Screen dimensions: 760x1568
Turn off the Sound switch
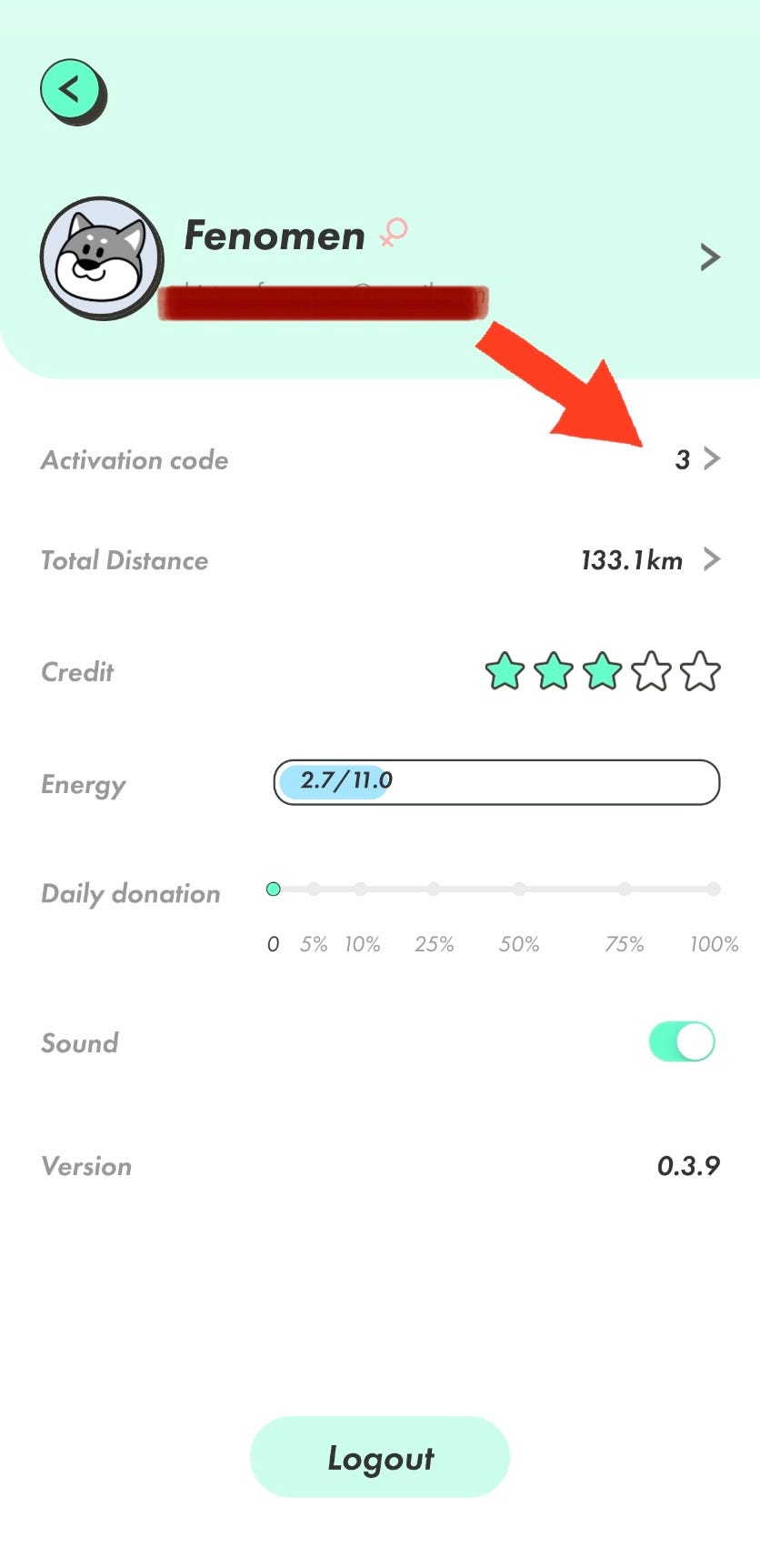682,1041
